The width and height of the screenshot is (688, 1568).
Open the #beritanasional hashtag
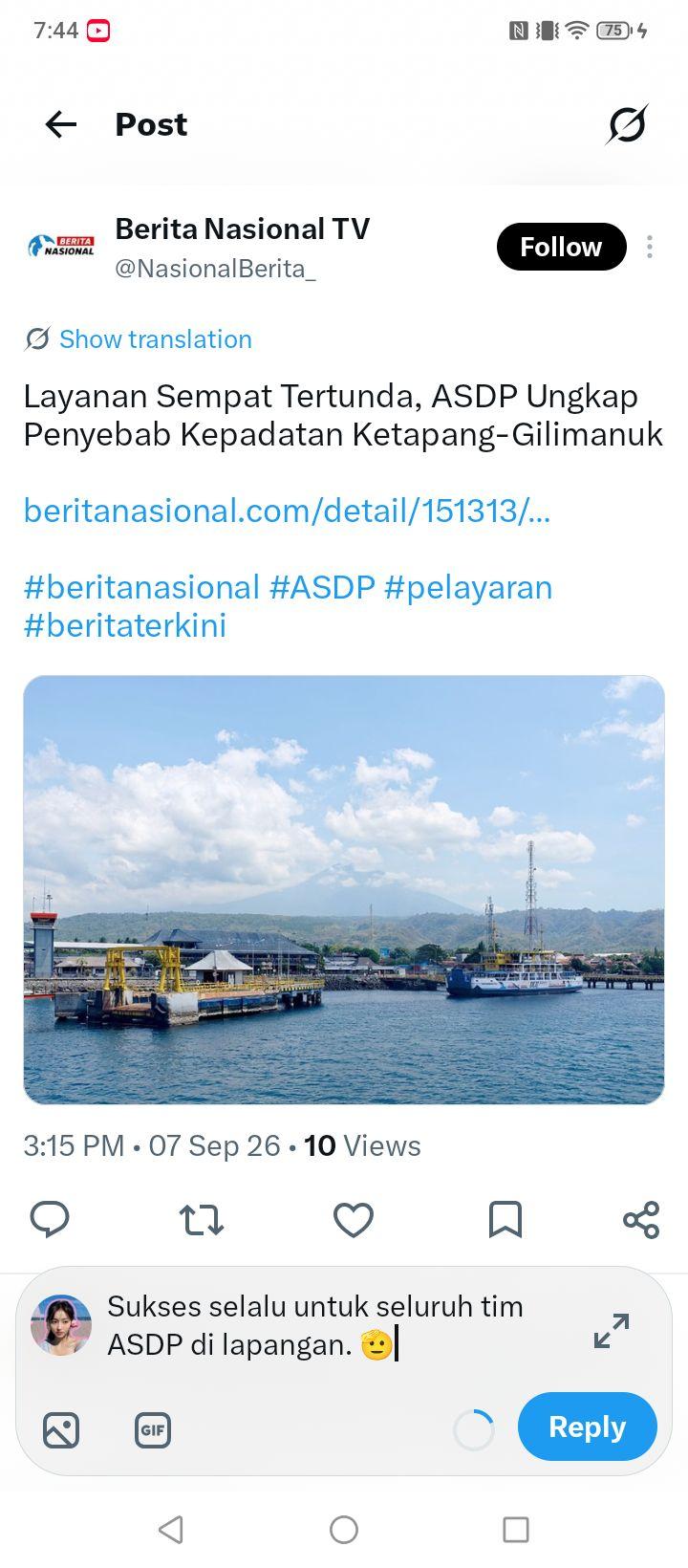pyautogui.click(x=141, y=587)
